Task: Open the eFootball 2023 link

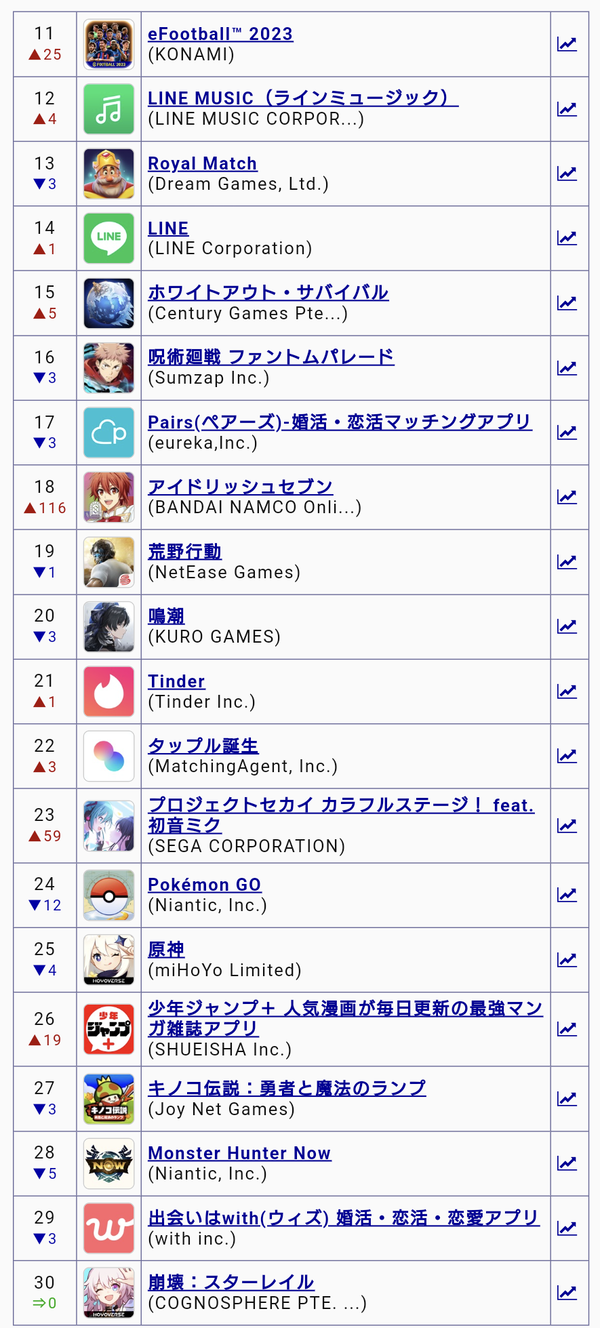Action: coord(220,34)
